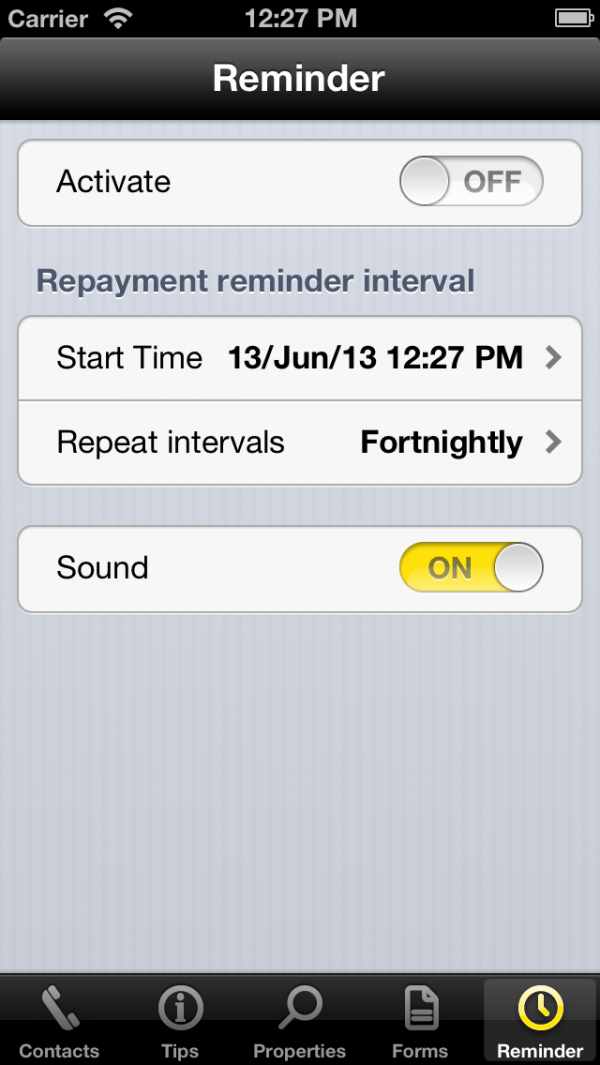Switch to the Contacts tab
The height and width of the screenshot is (1065, 600).
click(59, 1021)
